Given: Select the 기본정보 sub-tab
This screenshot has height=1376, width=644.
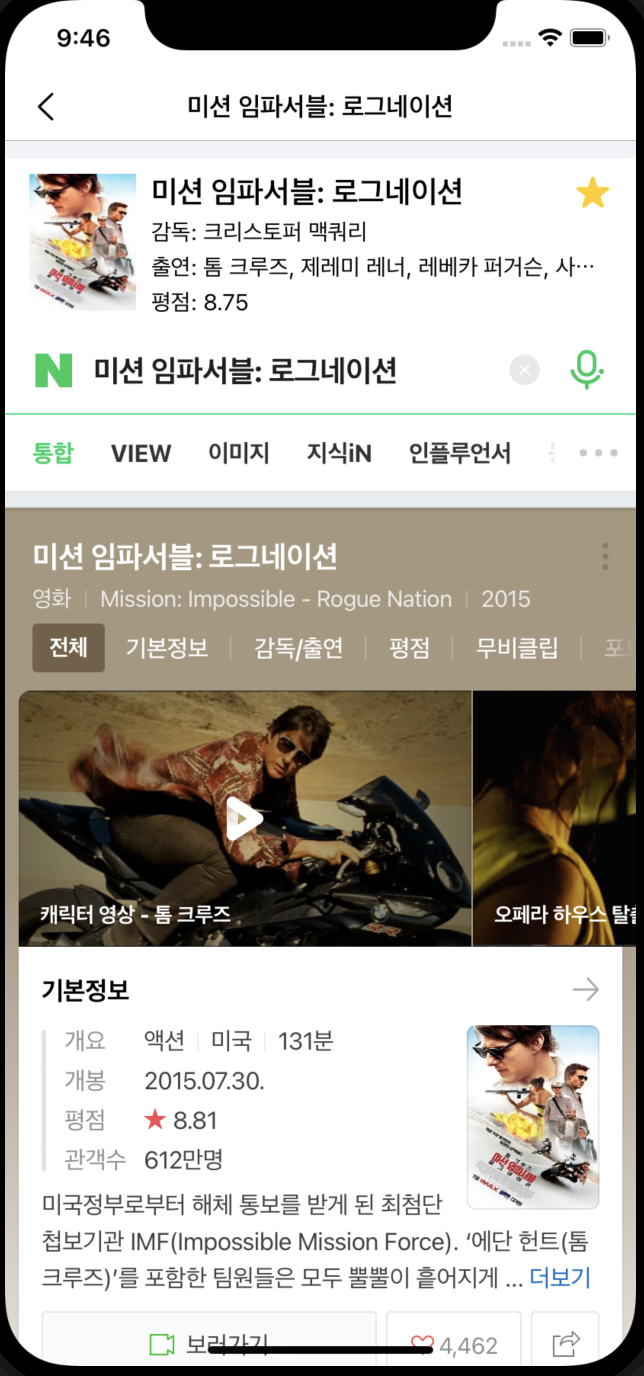Looking at the screenshot, I should 167,648.
